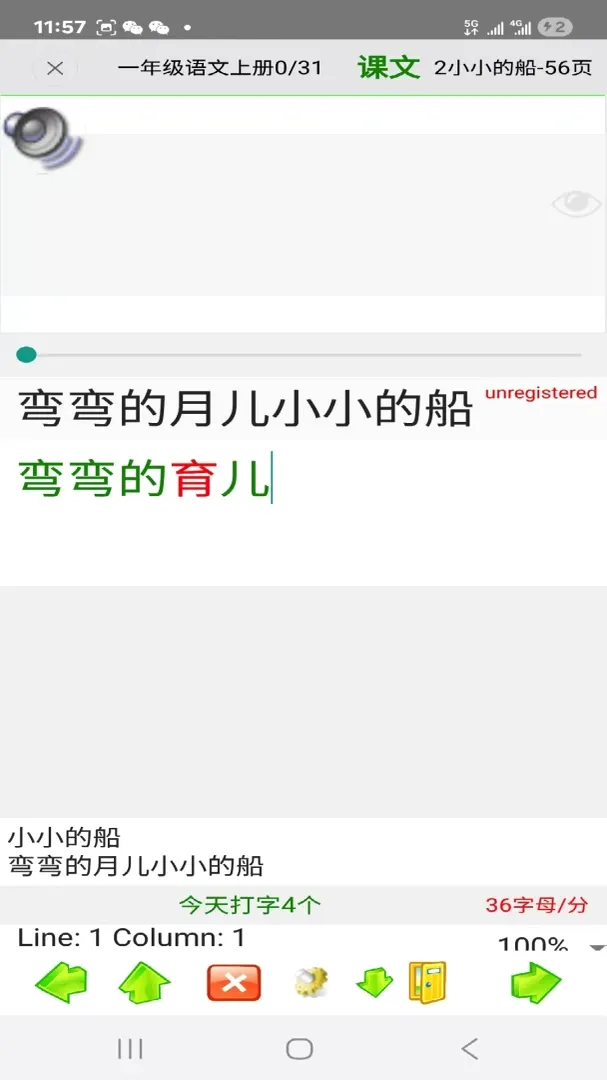The width and height of the screenshot is (607, 1080).
Task: Open the recent apps view
Action: (x=130, y=1049)
